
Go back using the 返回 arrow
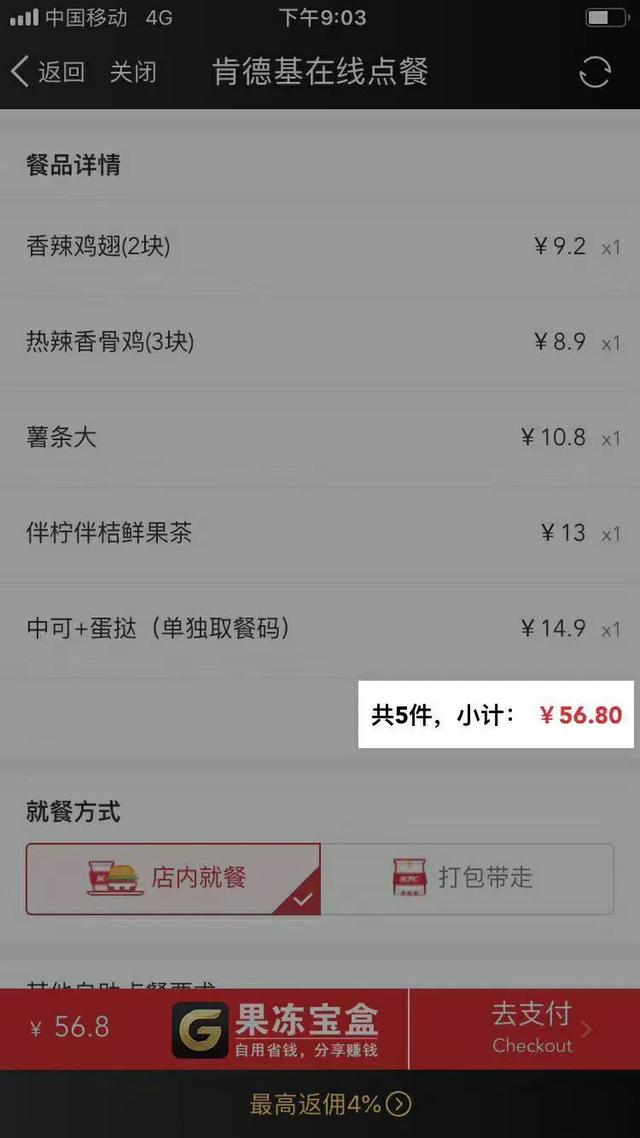tap(48, 72)
